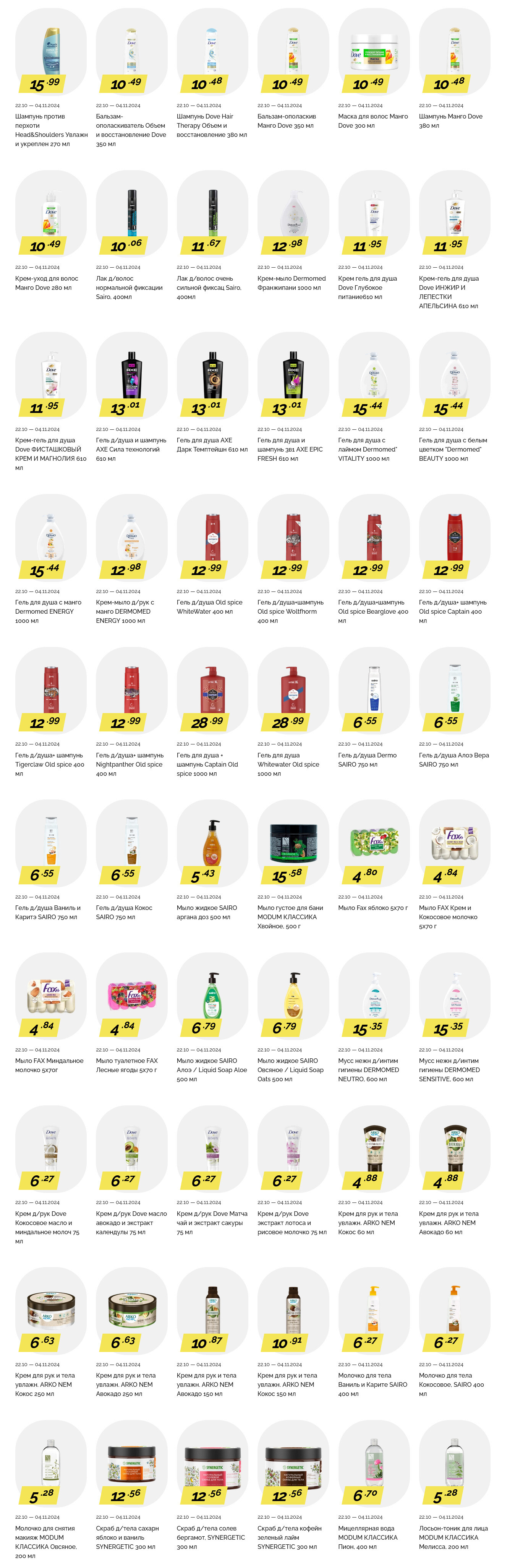The width and height of the screenshot is (515, 1568).
Task: Open Dove matcha tea hand cream 75 ml
Action: (212, 1148)
